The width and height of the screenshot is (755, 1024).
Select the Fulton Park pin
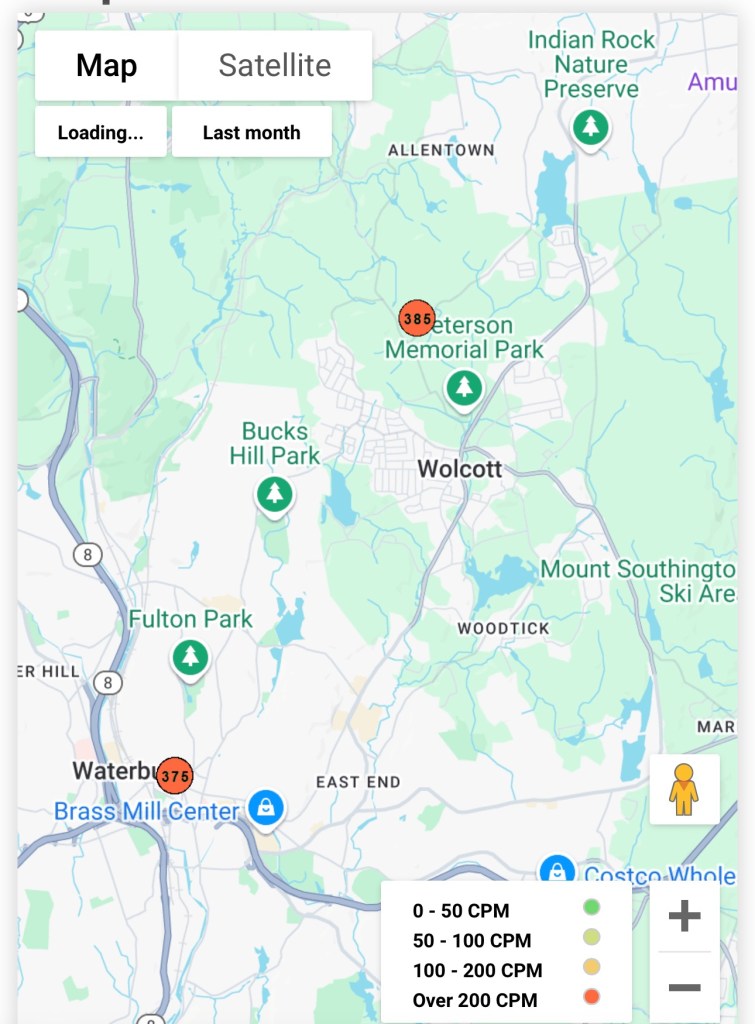[x=189, y=657]
